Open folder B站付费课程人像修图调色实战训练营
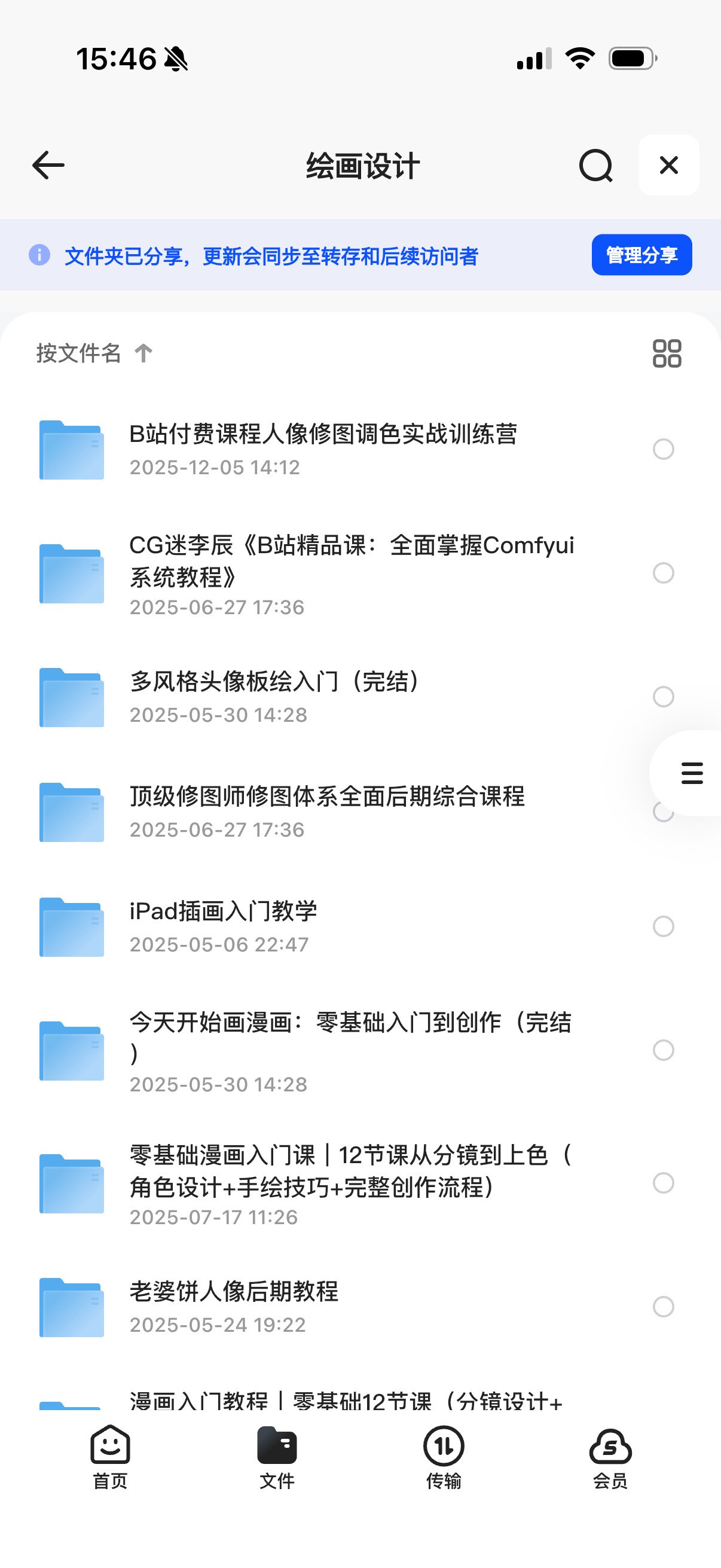This screenshot has width=721, height=1568. pos(322,449)
